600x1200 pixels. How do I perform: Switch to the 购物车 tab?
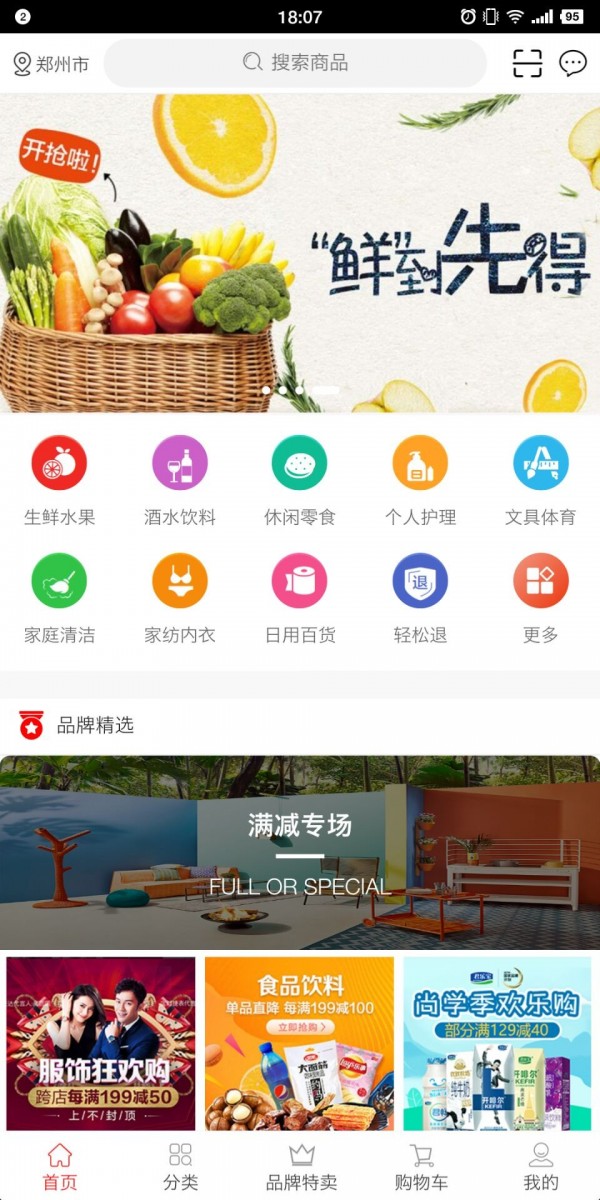pos(420,1167)
